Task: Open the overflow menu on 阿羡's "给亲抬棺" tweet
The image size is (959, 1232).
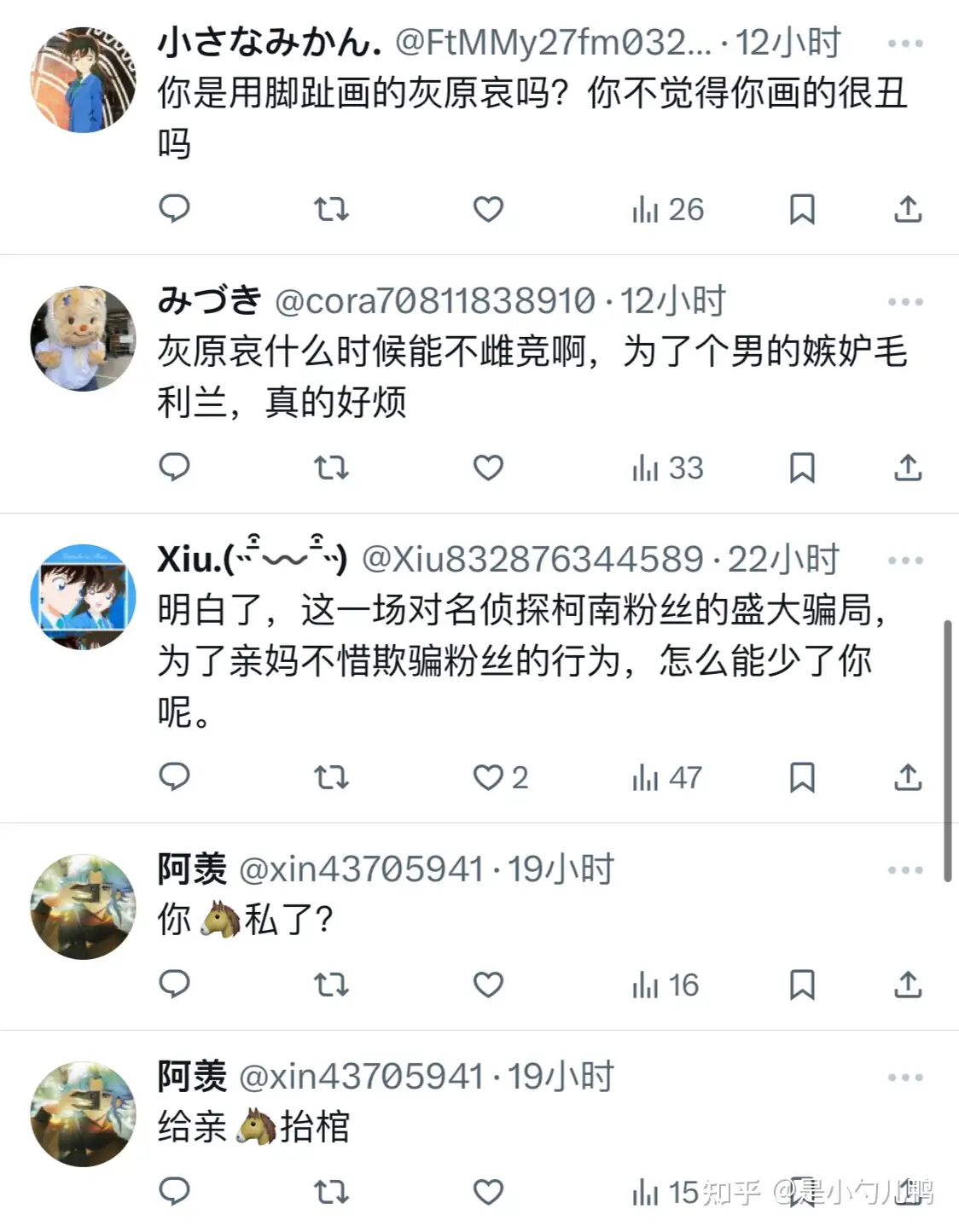Action: tap(905, 1078)
